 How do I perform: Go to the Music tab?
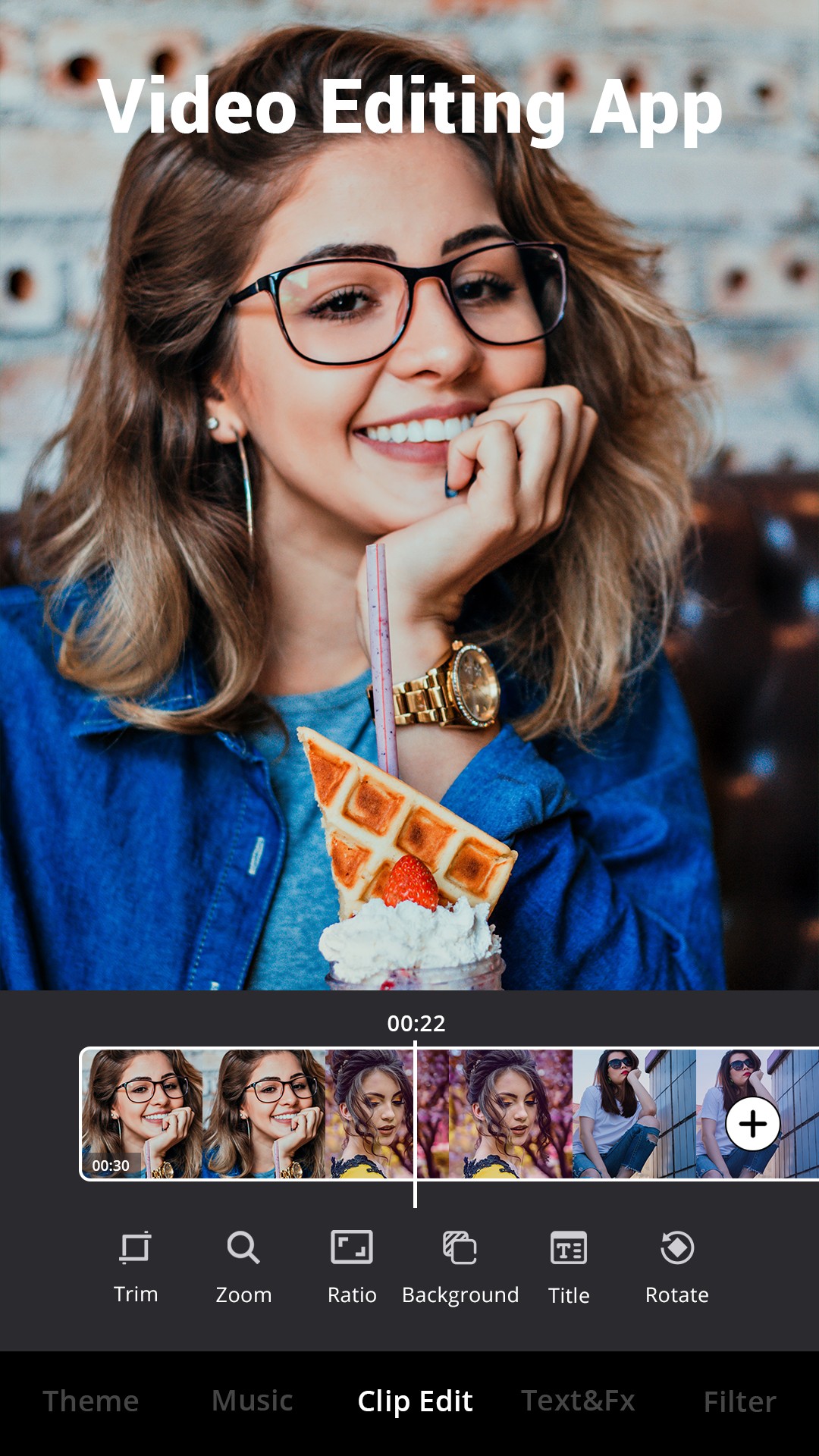[x=253, y=1401]
